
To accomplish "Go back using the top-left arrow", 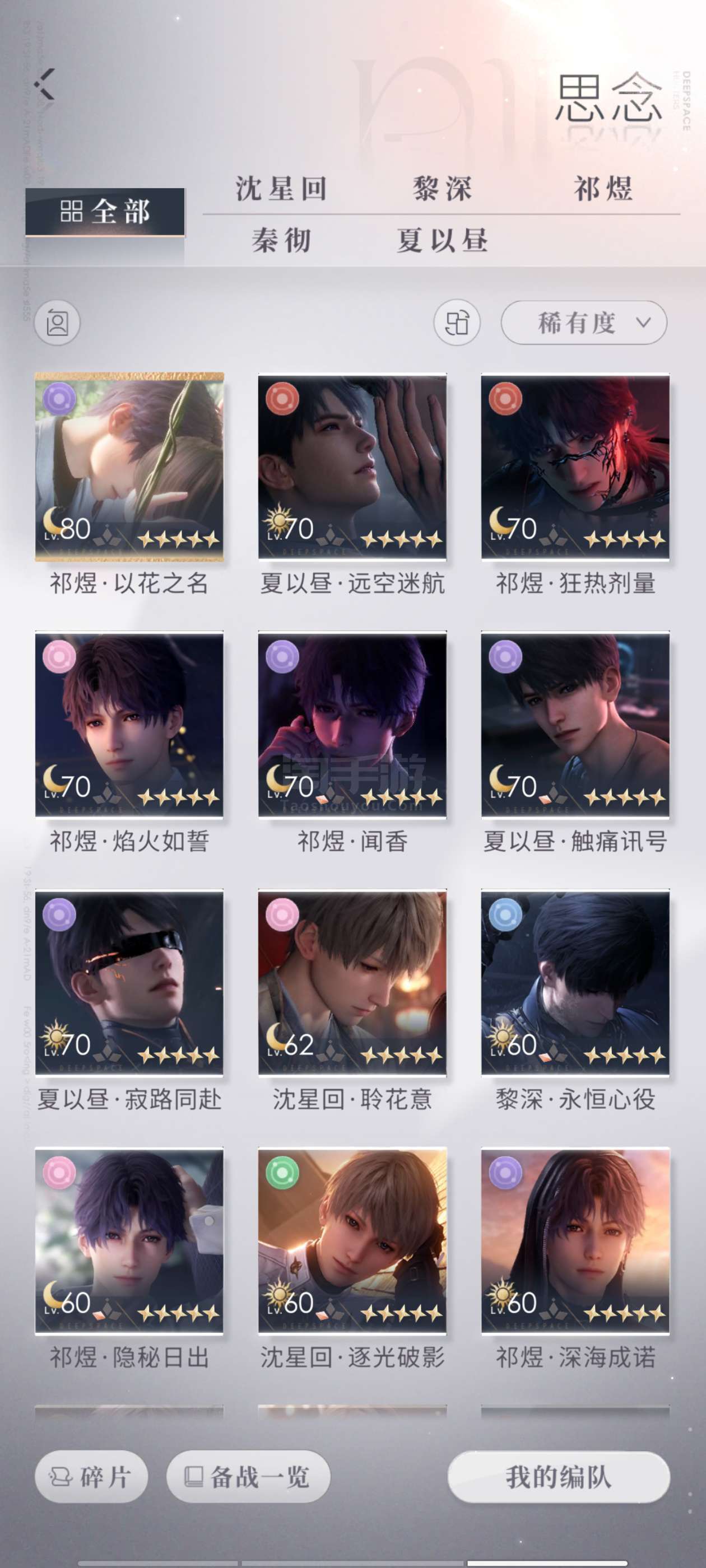I will pyautogui.click(x=44, y=83).
